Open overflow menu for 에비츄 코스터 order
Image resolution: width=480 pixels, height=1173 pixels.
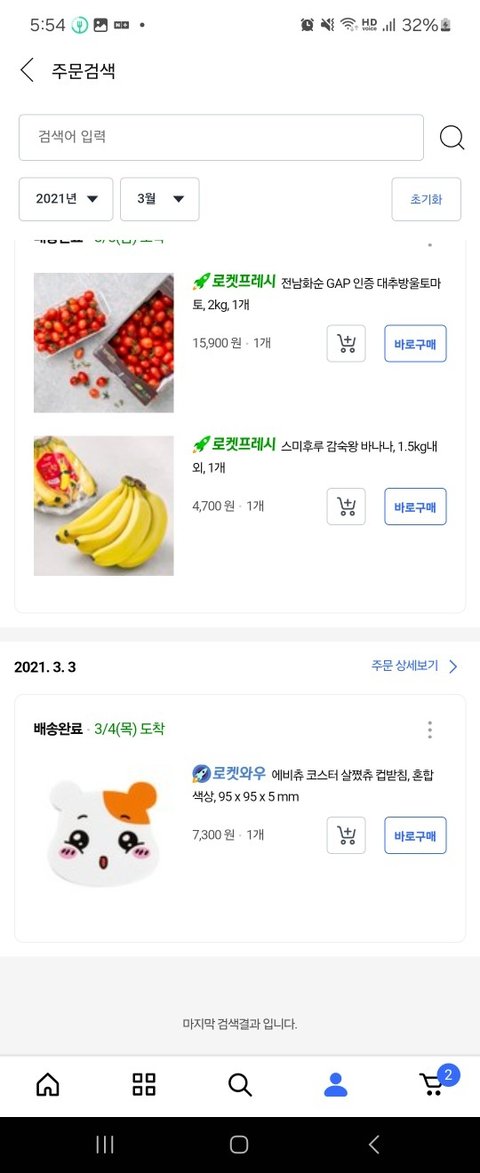click(x=429, y=729)
